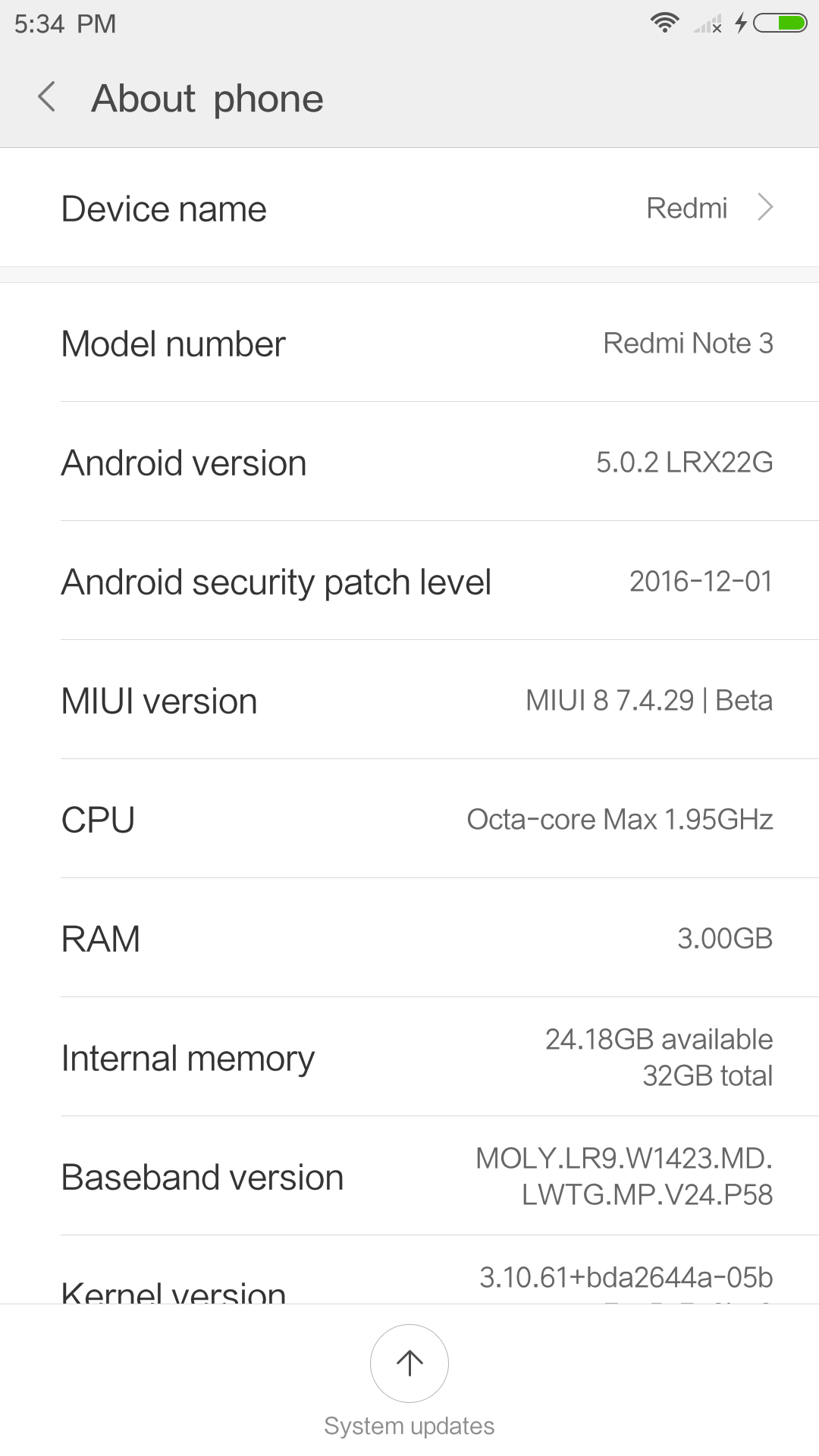The width and height of the screenshot is (819, 1456).
Task: Go back from About phone
Action: [x=47, y=97]
